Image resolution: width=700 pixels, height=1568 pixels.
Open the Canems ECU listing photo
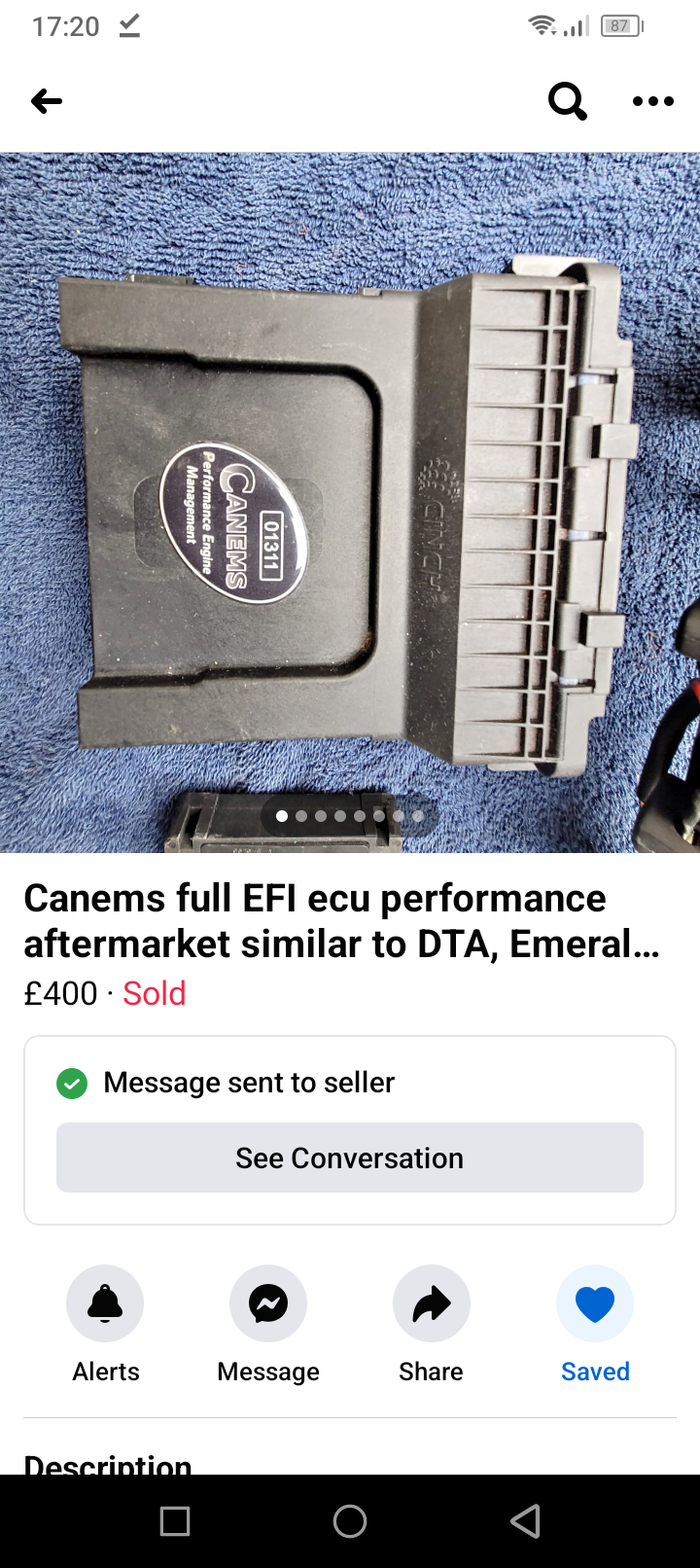tap(350, 502)
